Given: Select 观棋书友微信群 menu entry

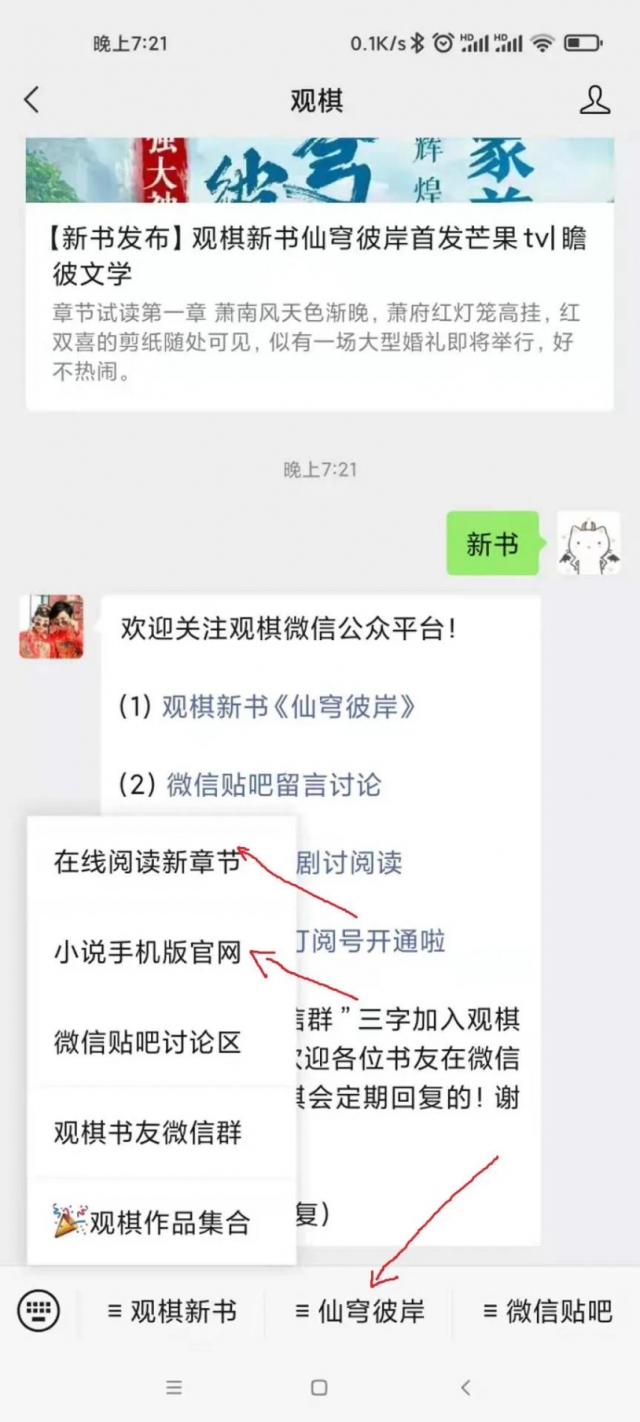Looking at the screenshot, I should (x=147, y=1133).
